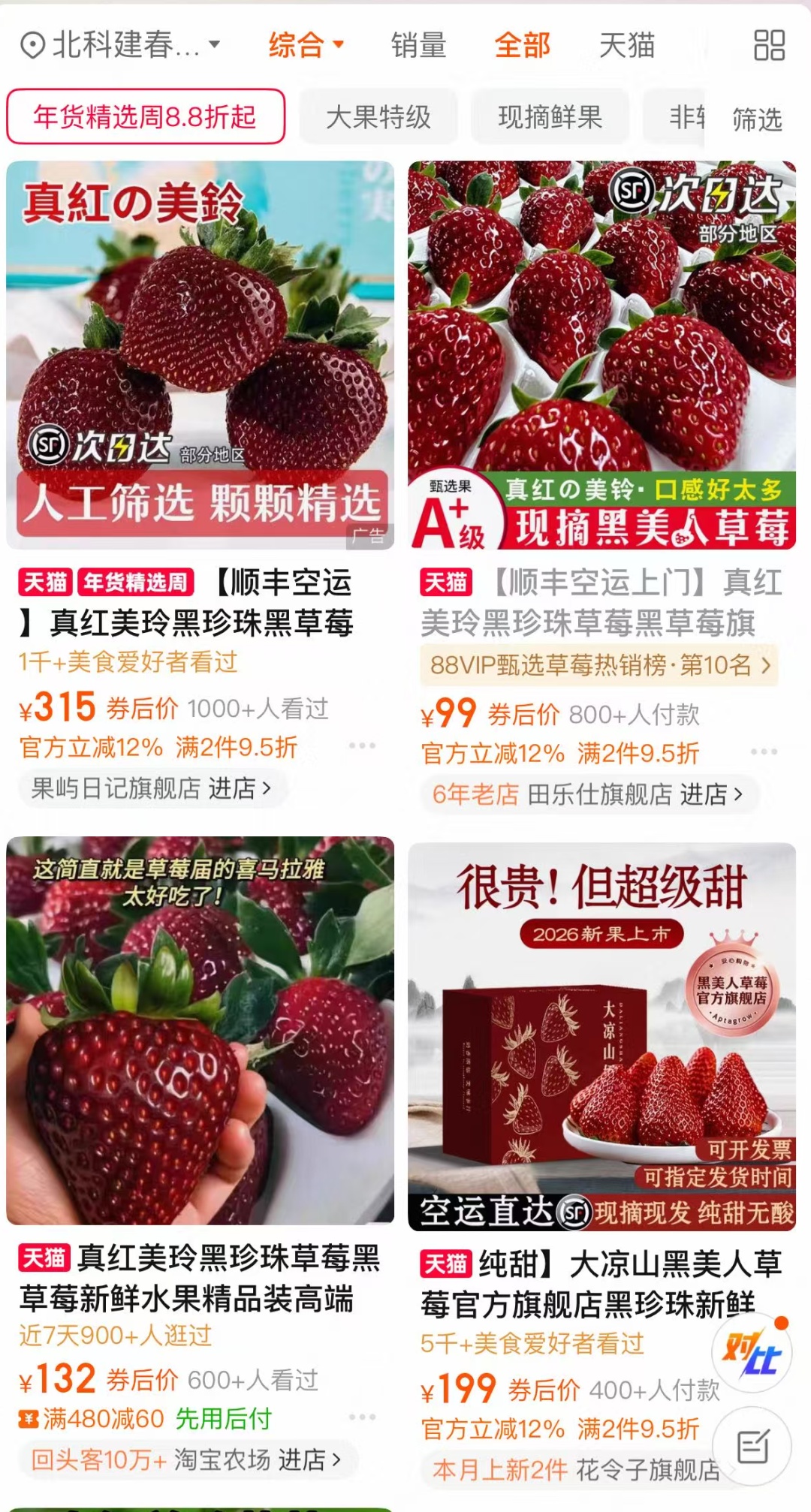Image resolution: width=811 pixels, height=1512 pixels.
Task: Open the category grid icon top right
Action: [x=767, y=47]
